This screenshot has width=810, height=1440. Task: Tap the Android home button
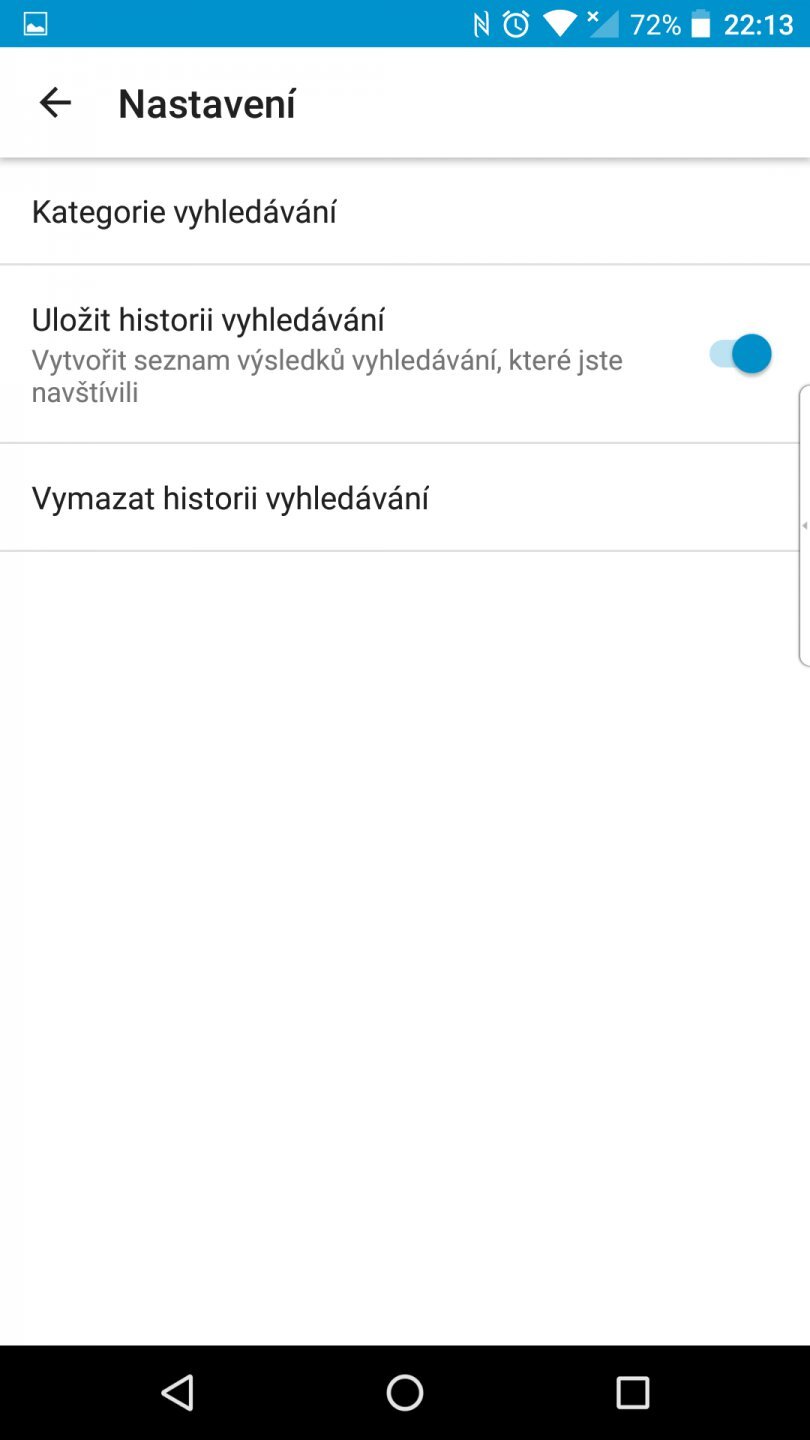click(405, 1391)
